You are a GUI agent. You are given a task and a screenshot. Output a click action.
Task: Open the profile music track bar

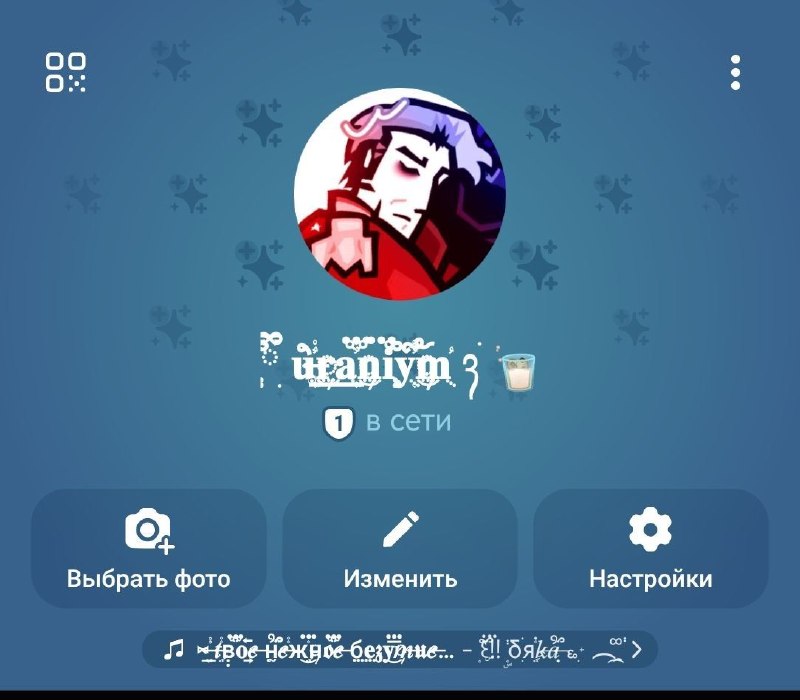pos(400,649)
